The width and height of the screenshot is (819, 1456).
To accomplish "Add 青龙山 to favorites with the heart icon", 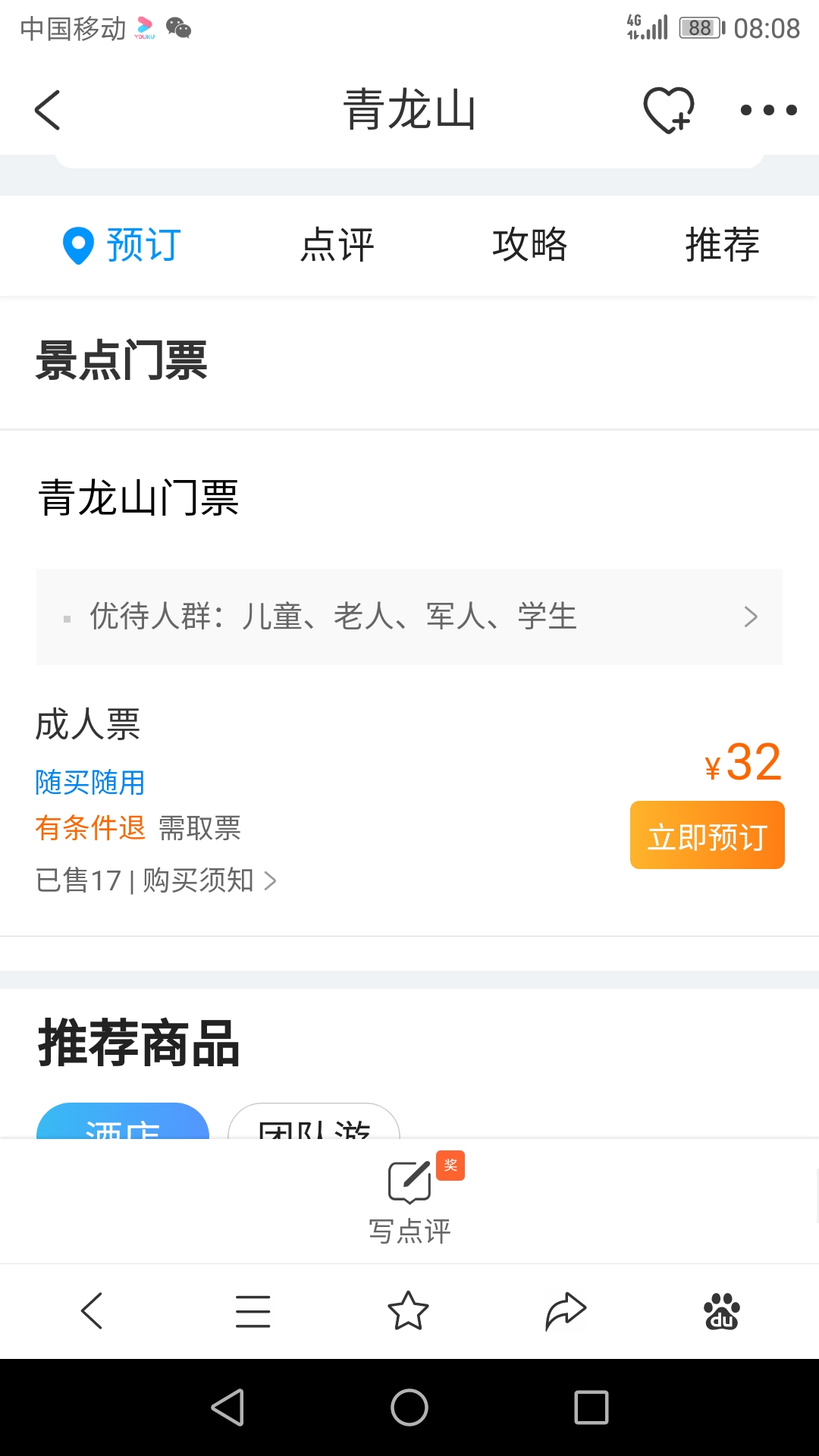I will [x=668, y=110].
